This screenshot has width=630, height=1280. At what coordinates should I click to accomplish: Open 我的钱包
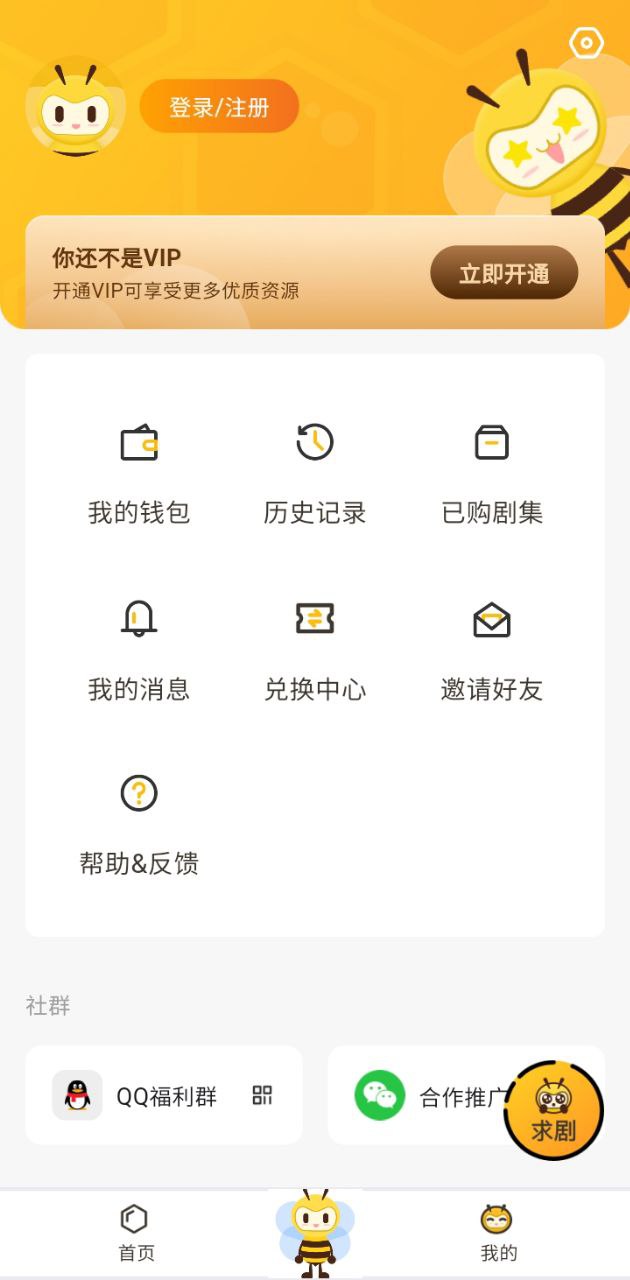click(139, 473)
